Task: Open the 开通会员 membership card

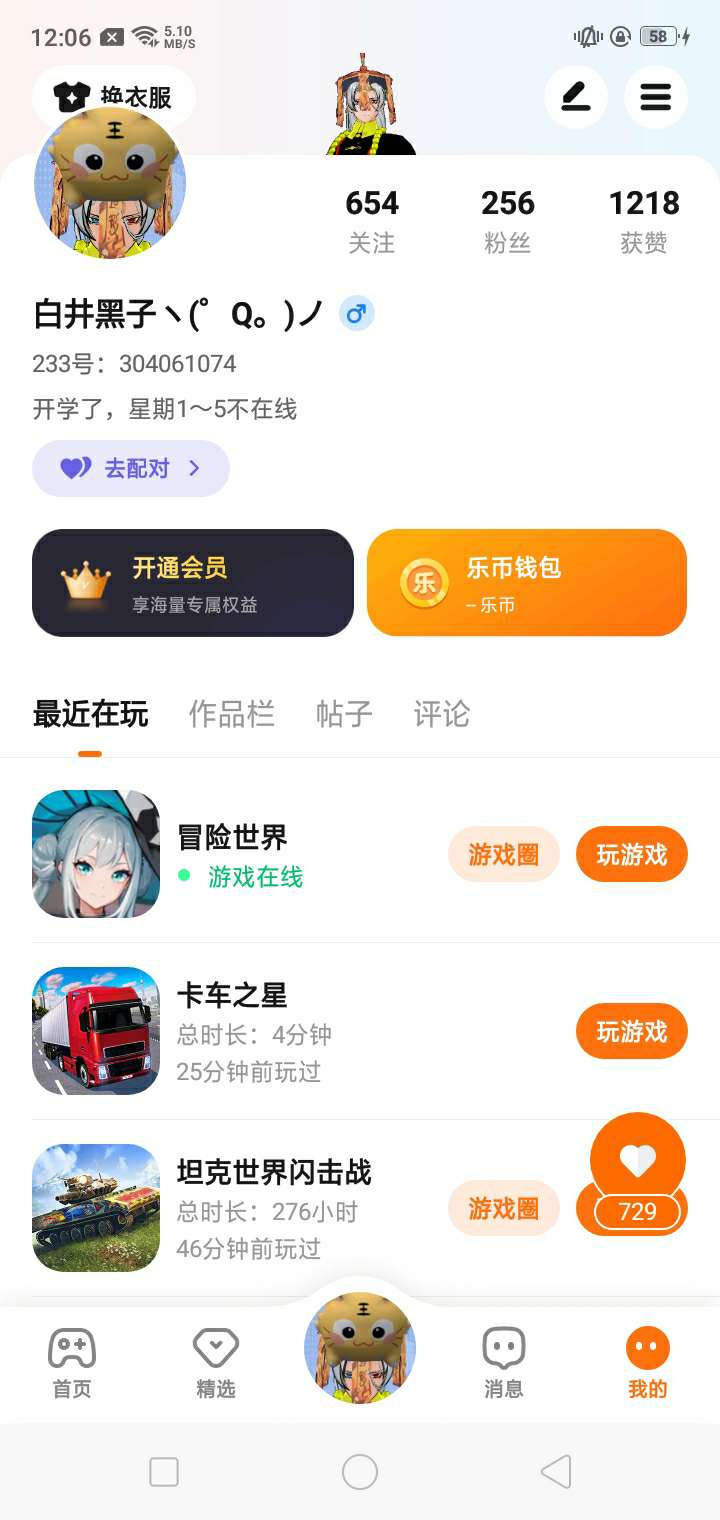Action: [x=193, y=583]
